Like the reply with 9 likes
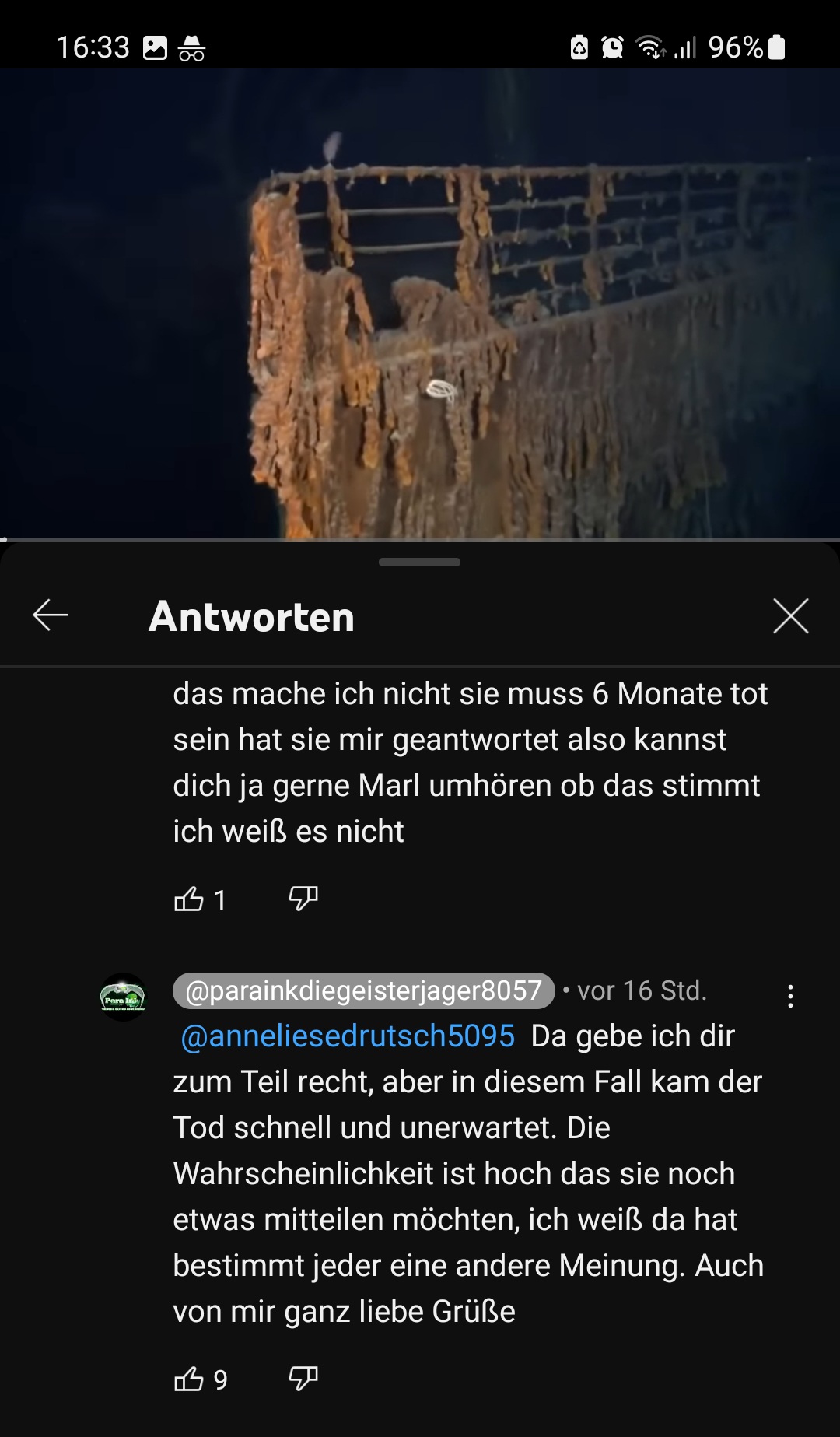 pos(188,1379)
